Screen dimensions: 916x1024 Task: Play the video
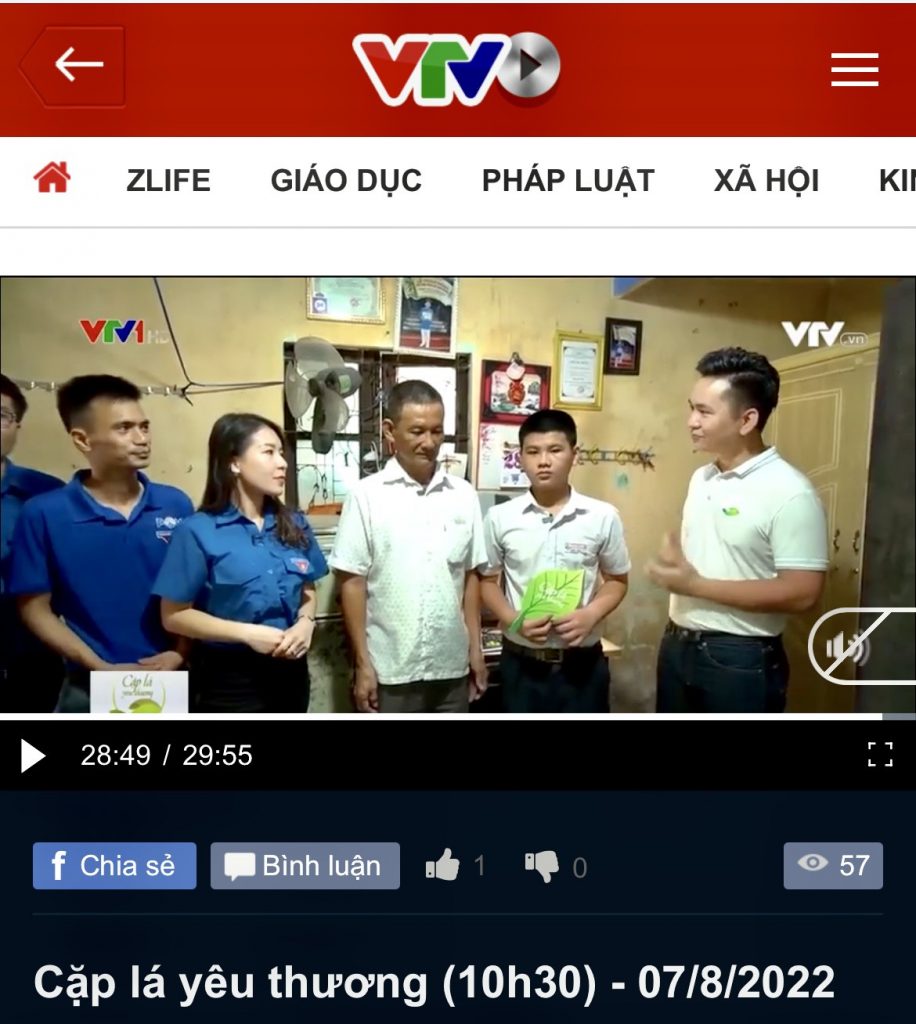pyautogui.click(x=33, y=756)
